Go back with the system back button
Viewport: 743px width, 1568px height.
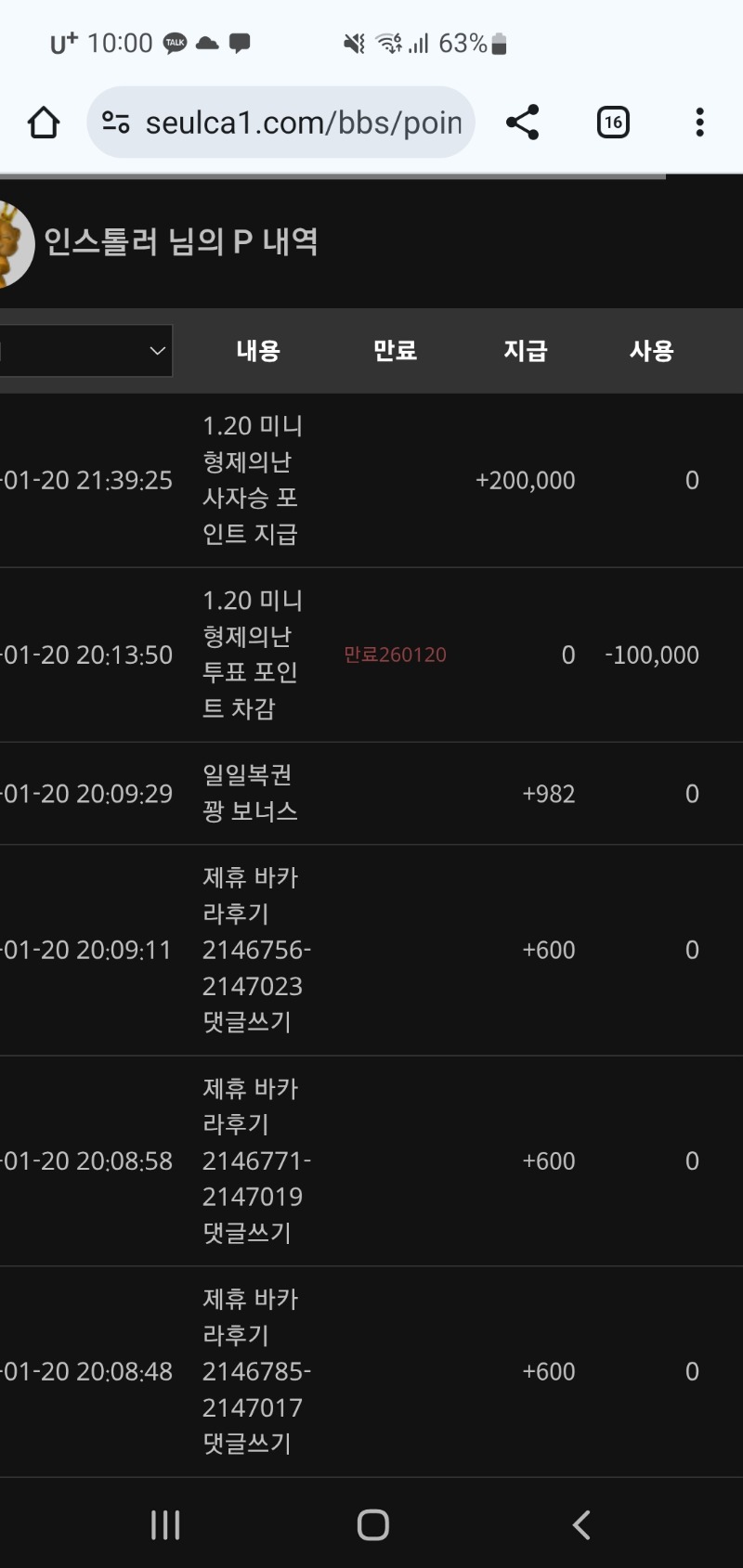point(581,1524)
